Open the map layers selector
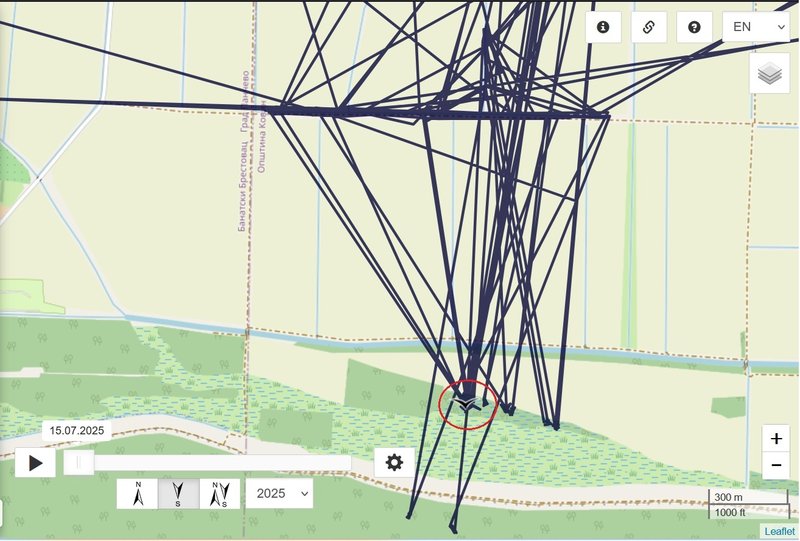 click(769, 74)
